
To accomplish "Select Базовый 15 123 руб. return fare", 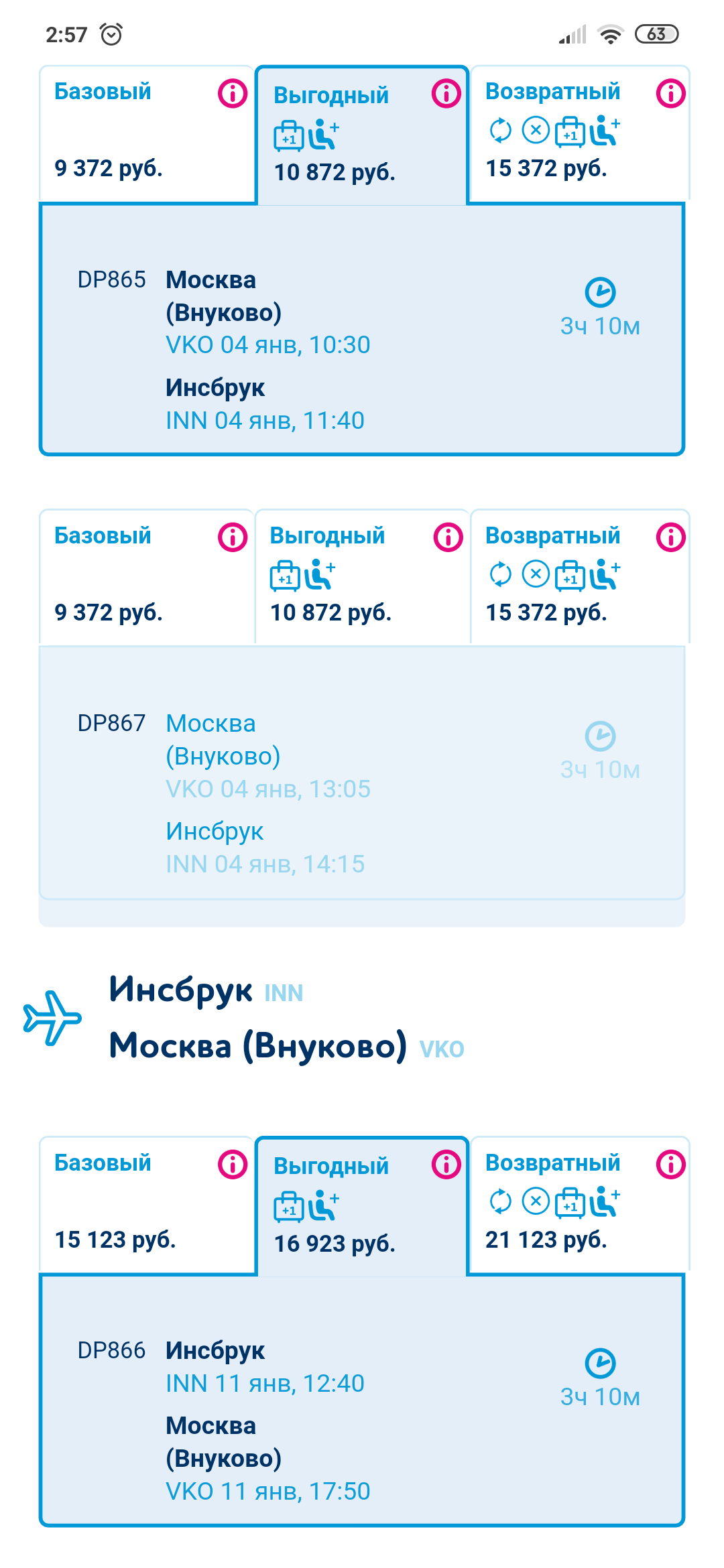I will click(147, 1203).
